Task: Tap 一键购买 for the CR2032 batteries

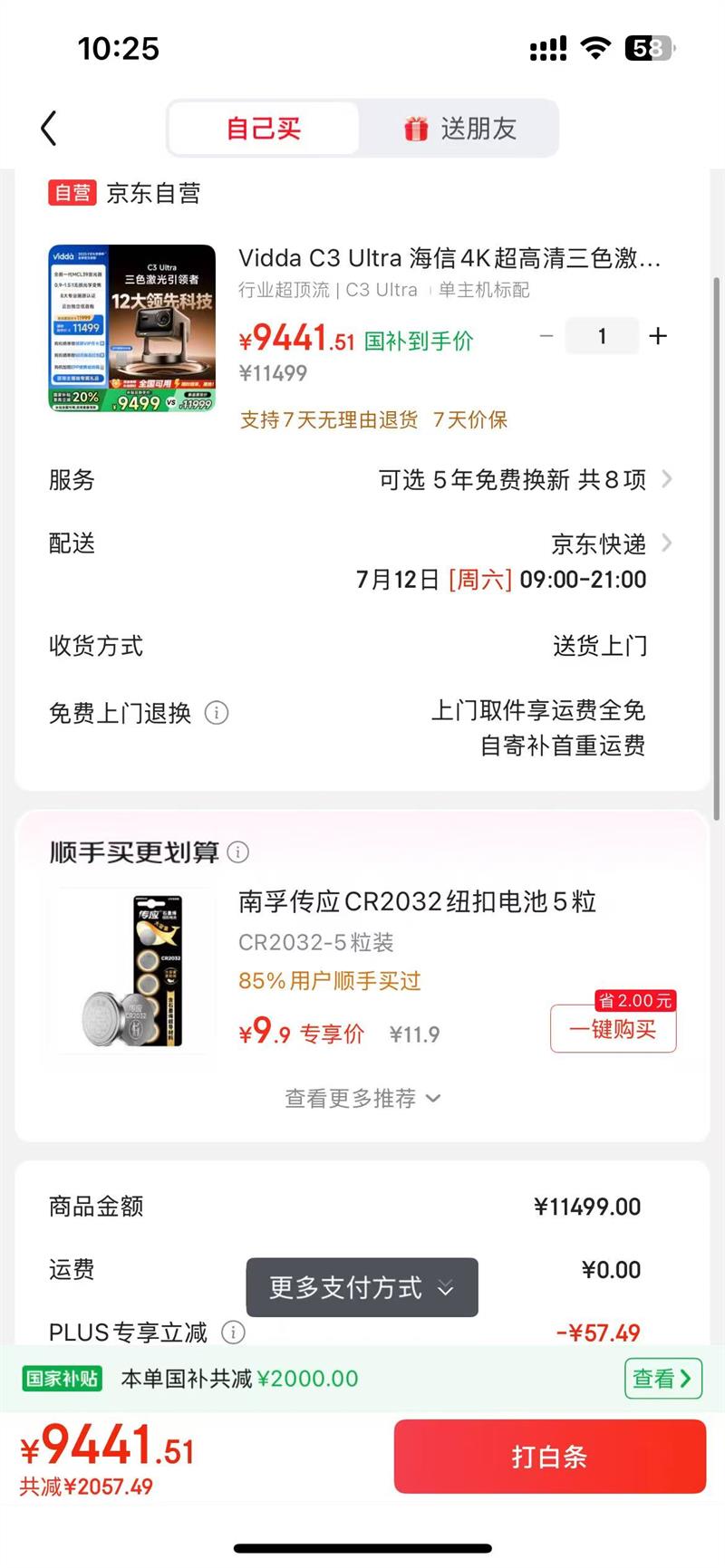Action: tap(613, 1029)
